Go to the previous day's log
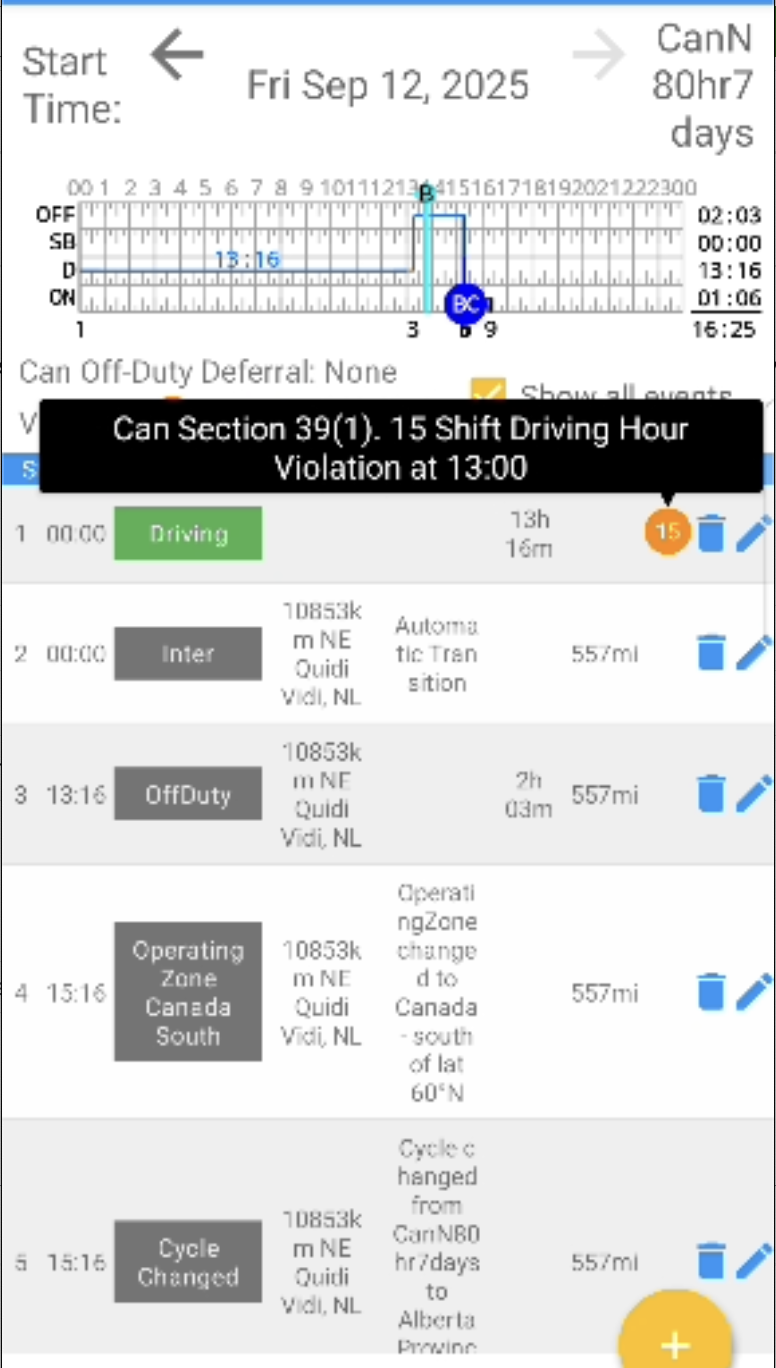The image size is (776, 1368). click(178, 55)
